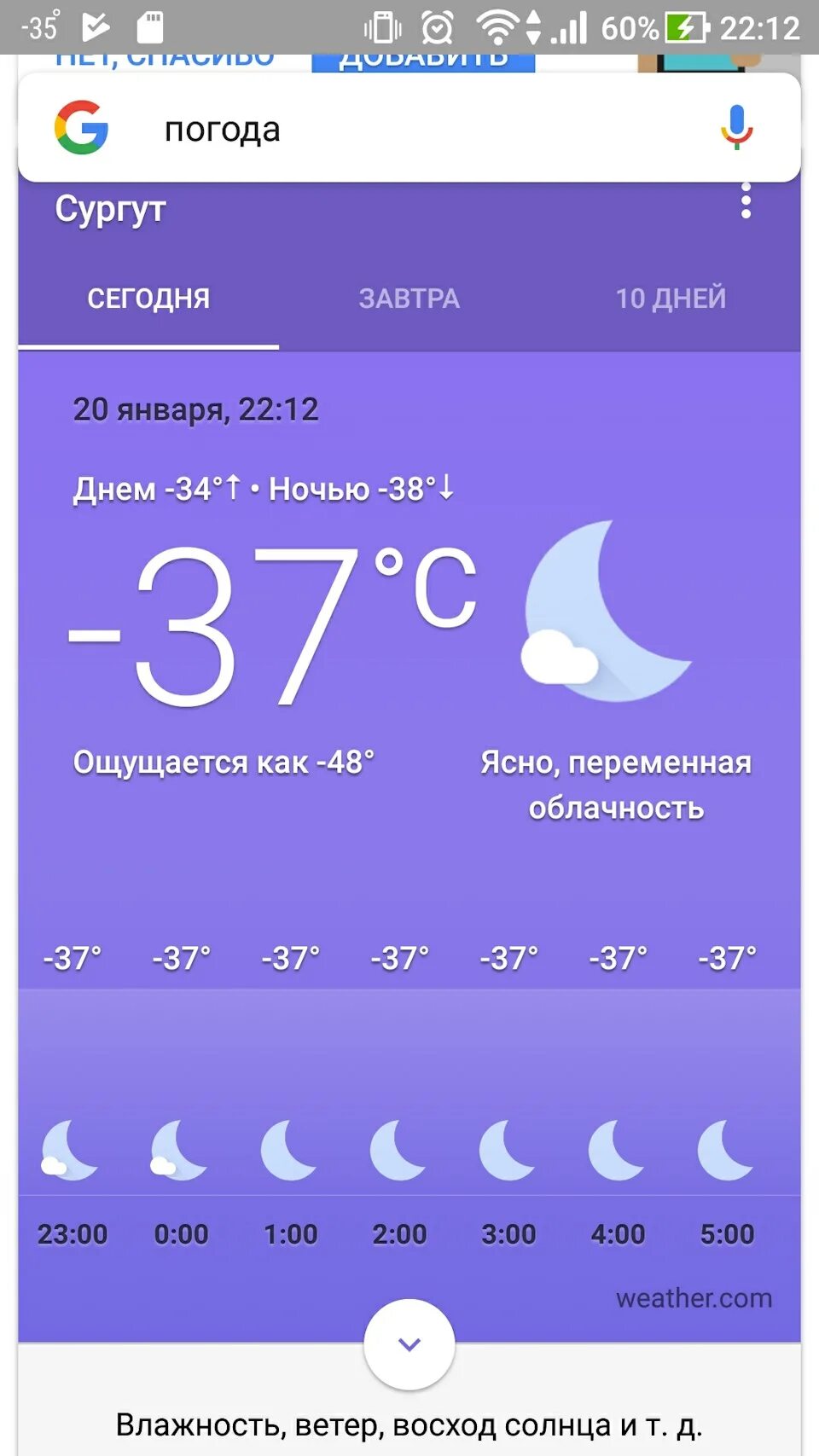Switch to the 10 ДНЕЙ tab
Screen dimensions: 819x1456
[671, 299]
